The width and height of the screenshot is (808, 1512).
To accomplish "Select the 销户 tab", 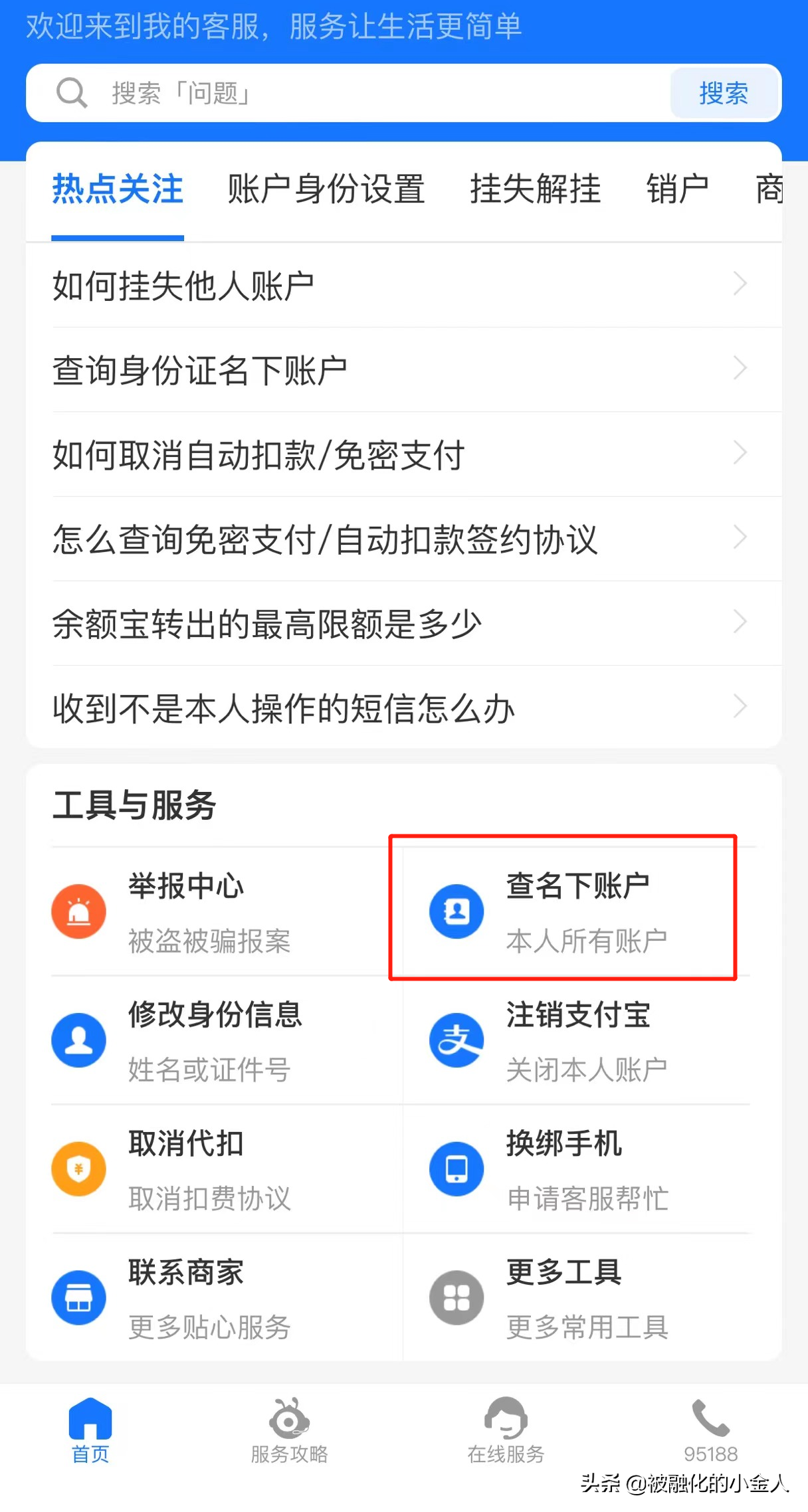I will [677, 189].
